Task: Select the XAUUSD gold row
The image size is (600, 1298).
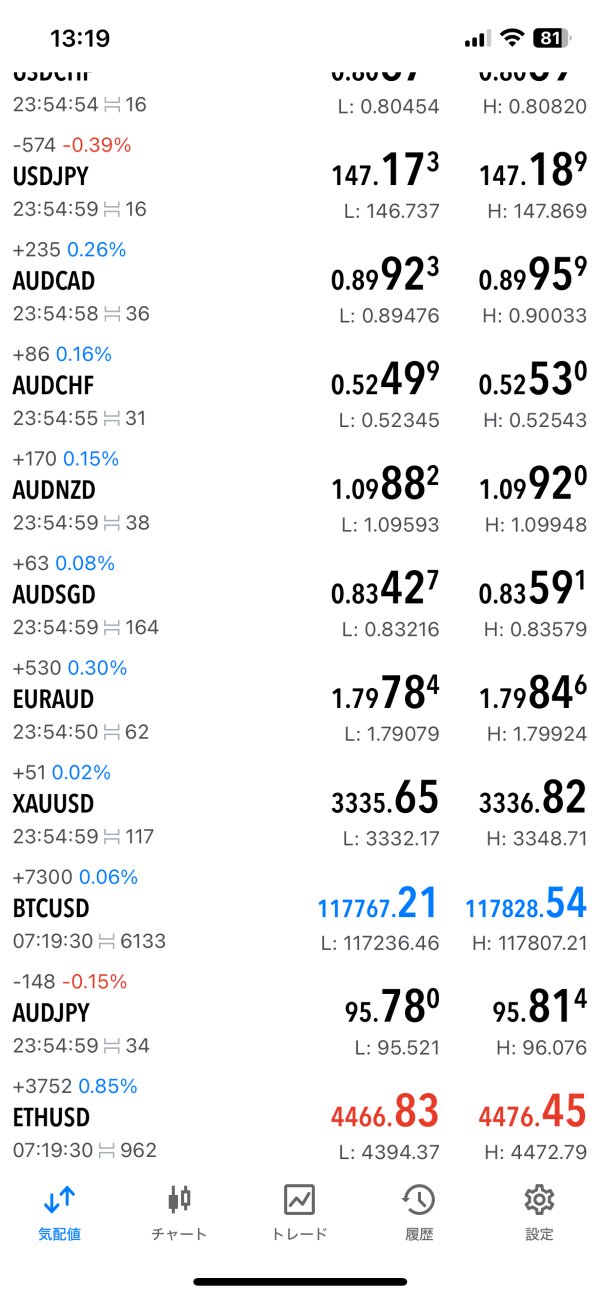Action: [300, 804]
